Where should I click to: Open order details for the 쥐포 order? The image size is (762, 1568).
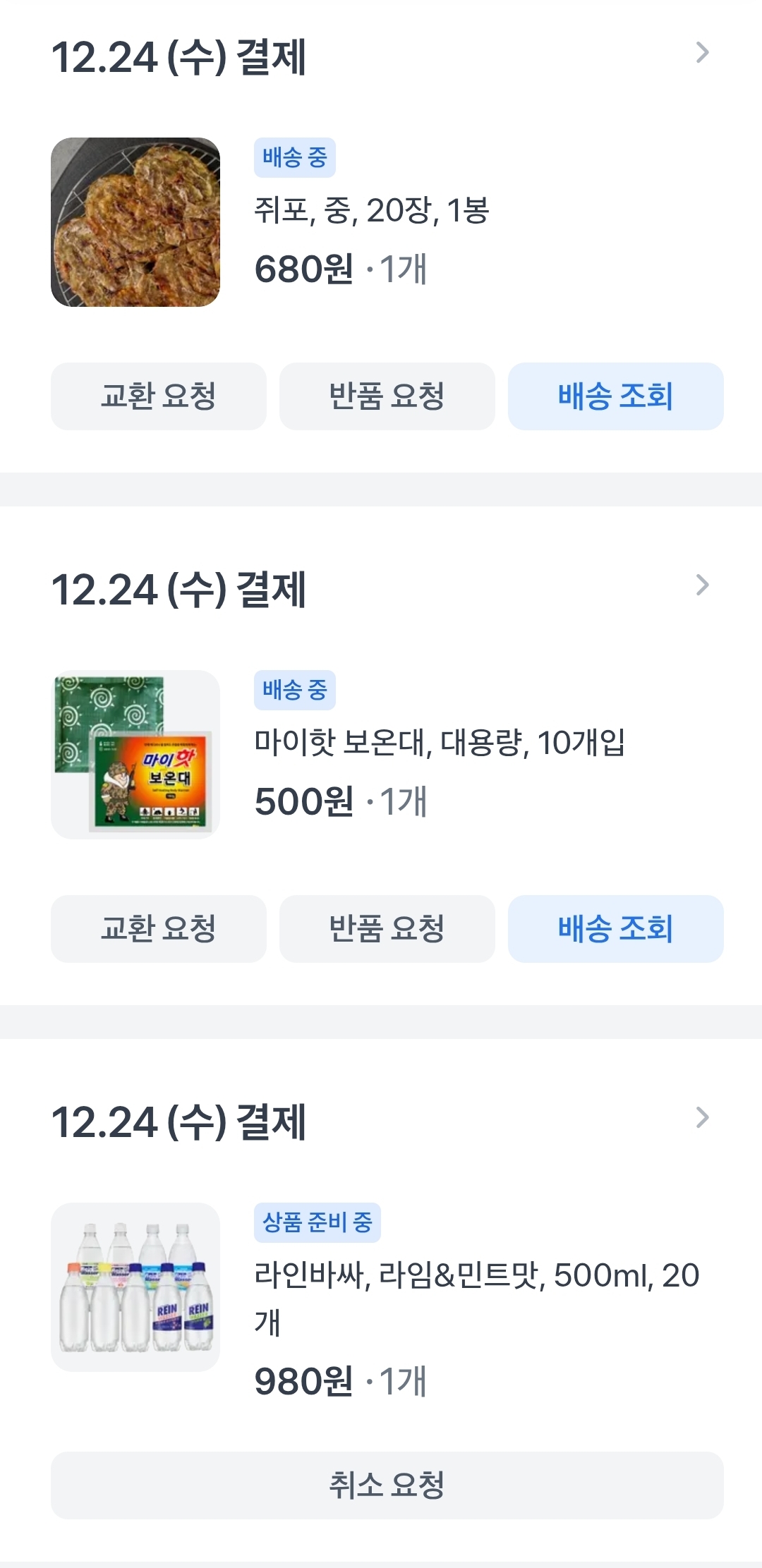[701, 53]
